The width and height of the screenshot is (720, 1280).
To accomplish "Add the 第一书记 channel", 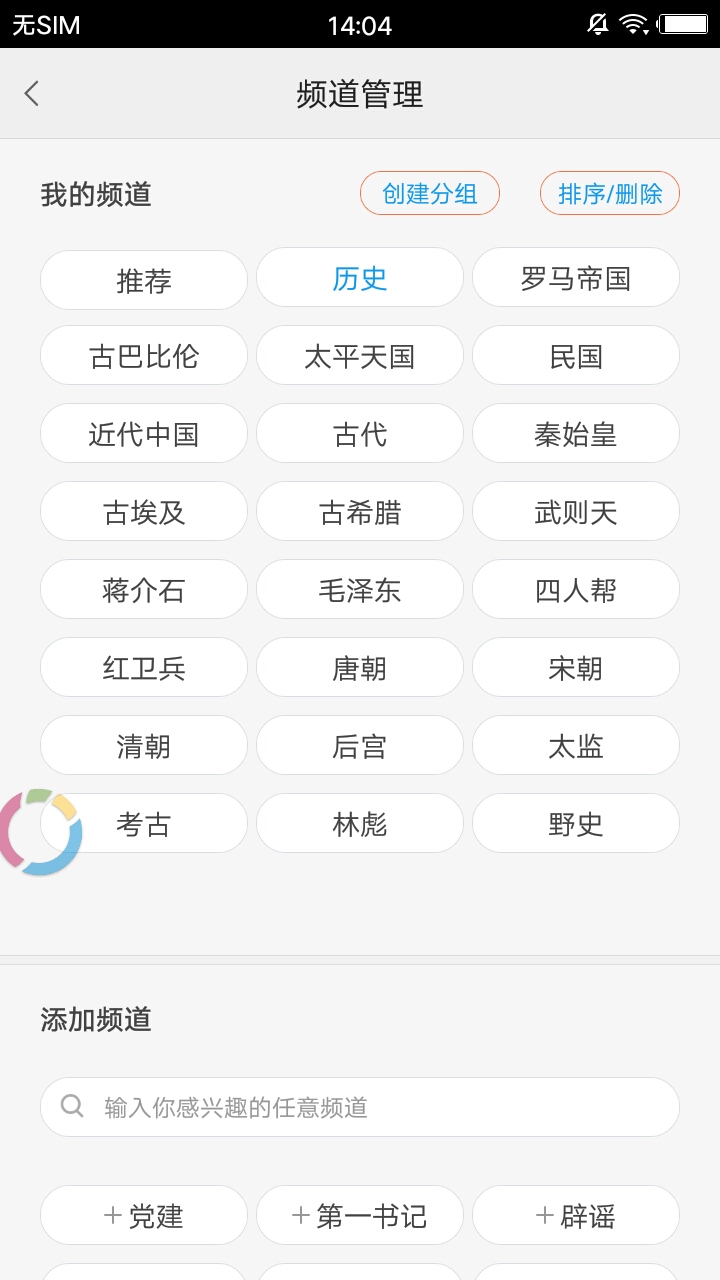I will click(360, 1216).
